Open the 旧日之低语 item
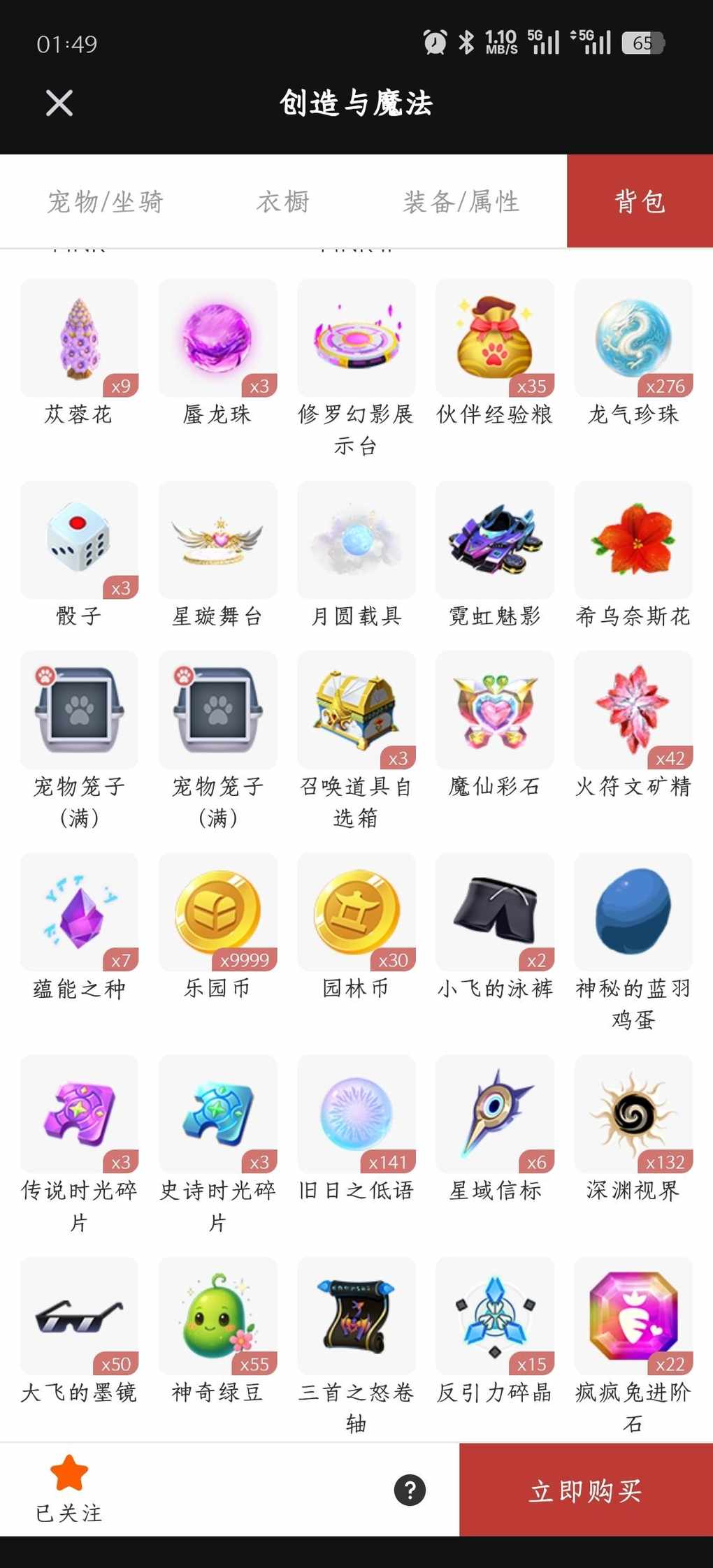The width and height of the screenshot is (713, 1568). [356, 1114]
